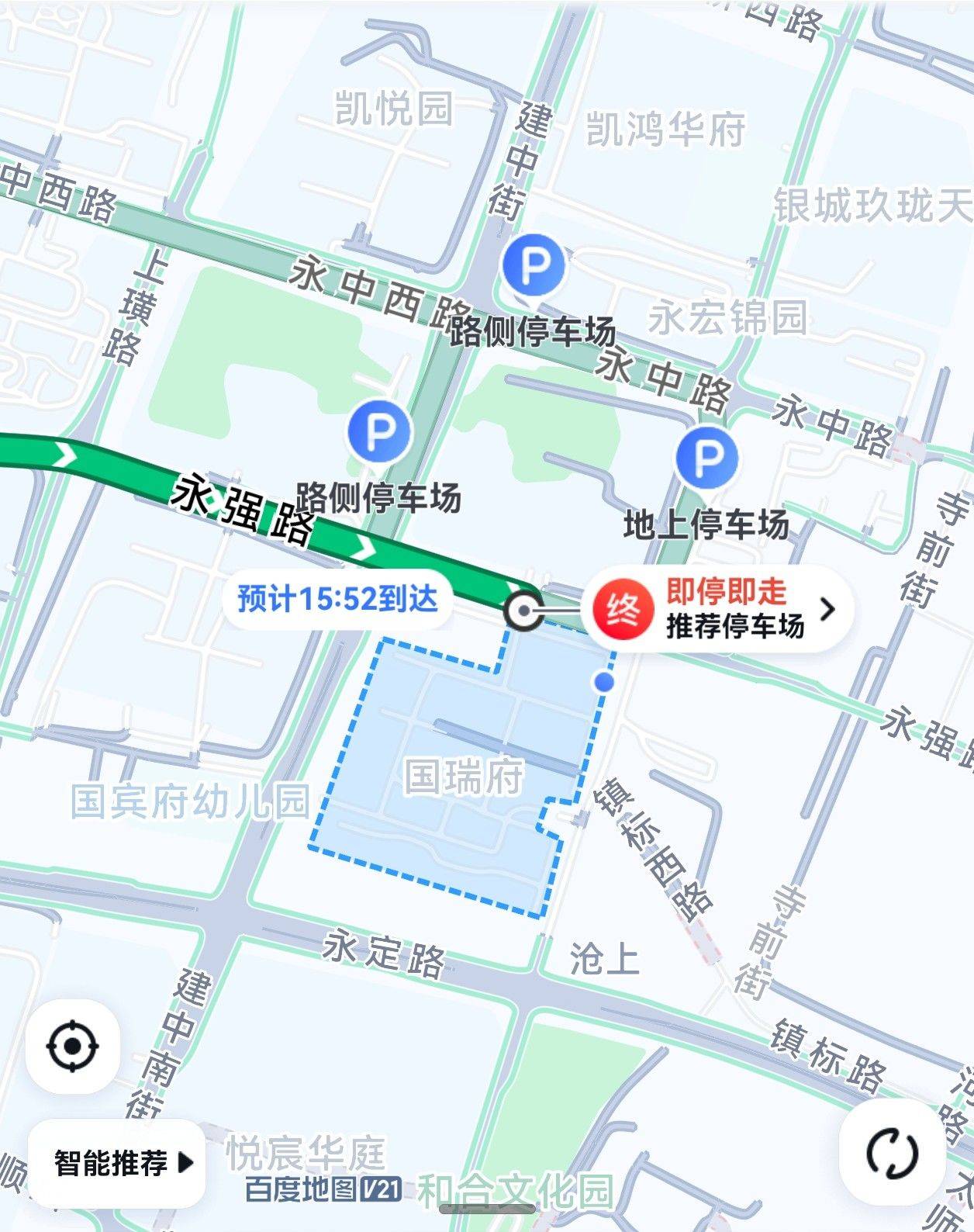Viewport: 974px width, 1232px height.
Task: Open the 智能推荐 smart recommendation button
Action: pos(117,1162)
